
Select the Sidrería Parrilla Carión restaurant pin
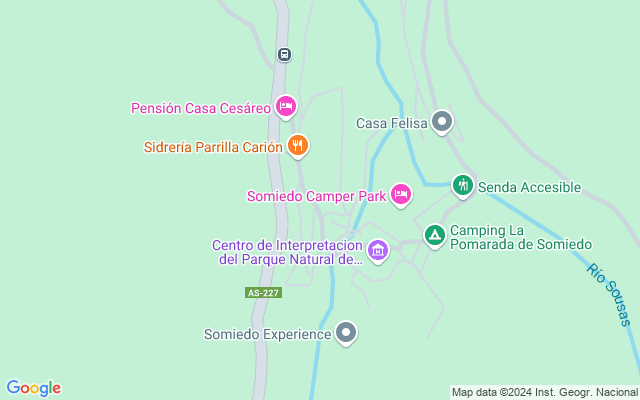[x=297, y=146]
